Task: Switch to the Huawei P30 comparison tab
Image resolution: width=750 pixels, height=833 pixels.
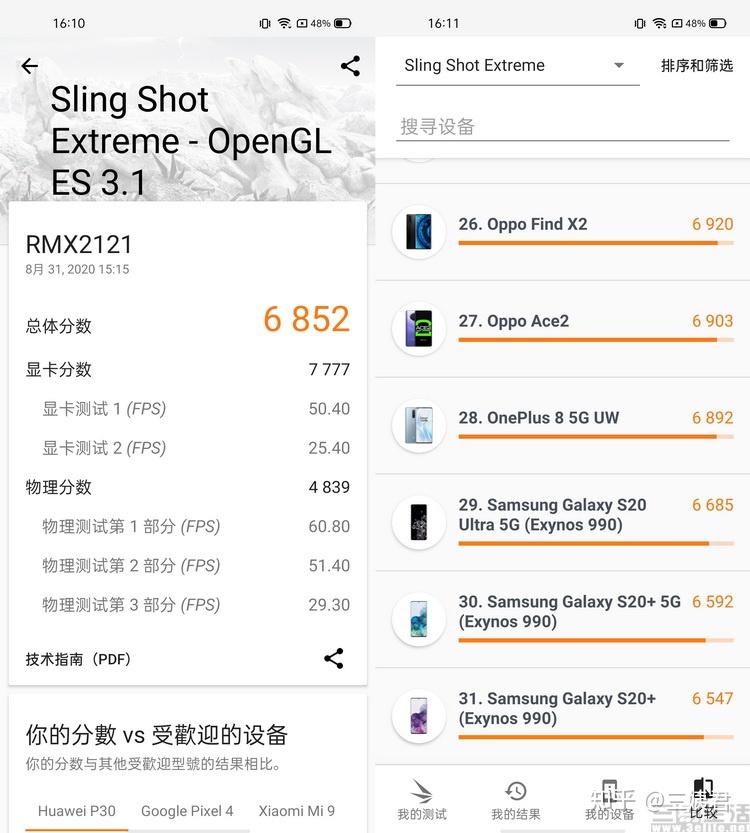Action: click(76, 811)
